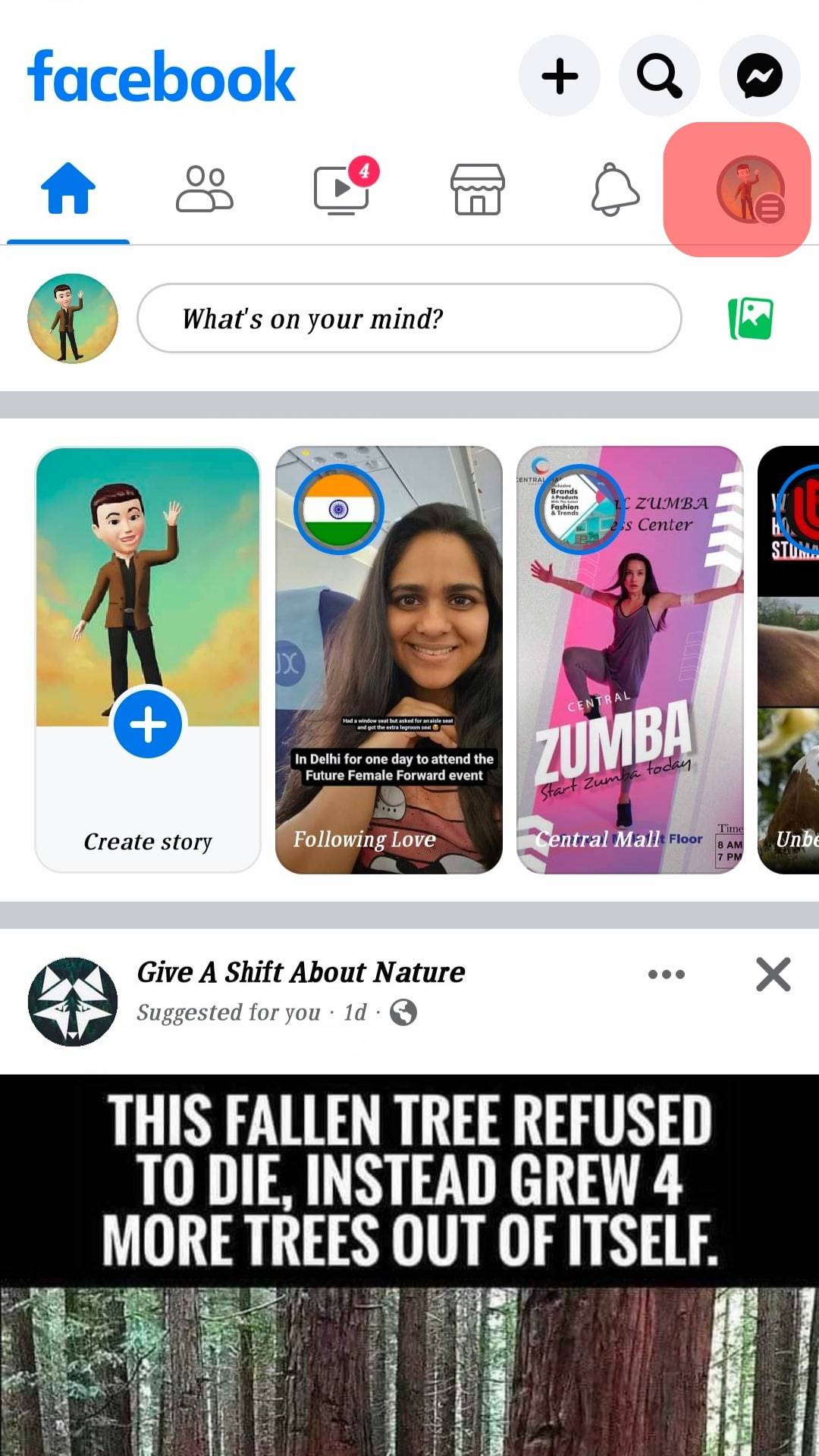Open the profile menu tab
This screenshot has width=819, height=1456.
click(751, 190)
